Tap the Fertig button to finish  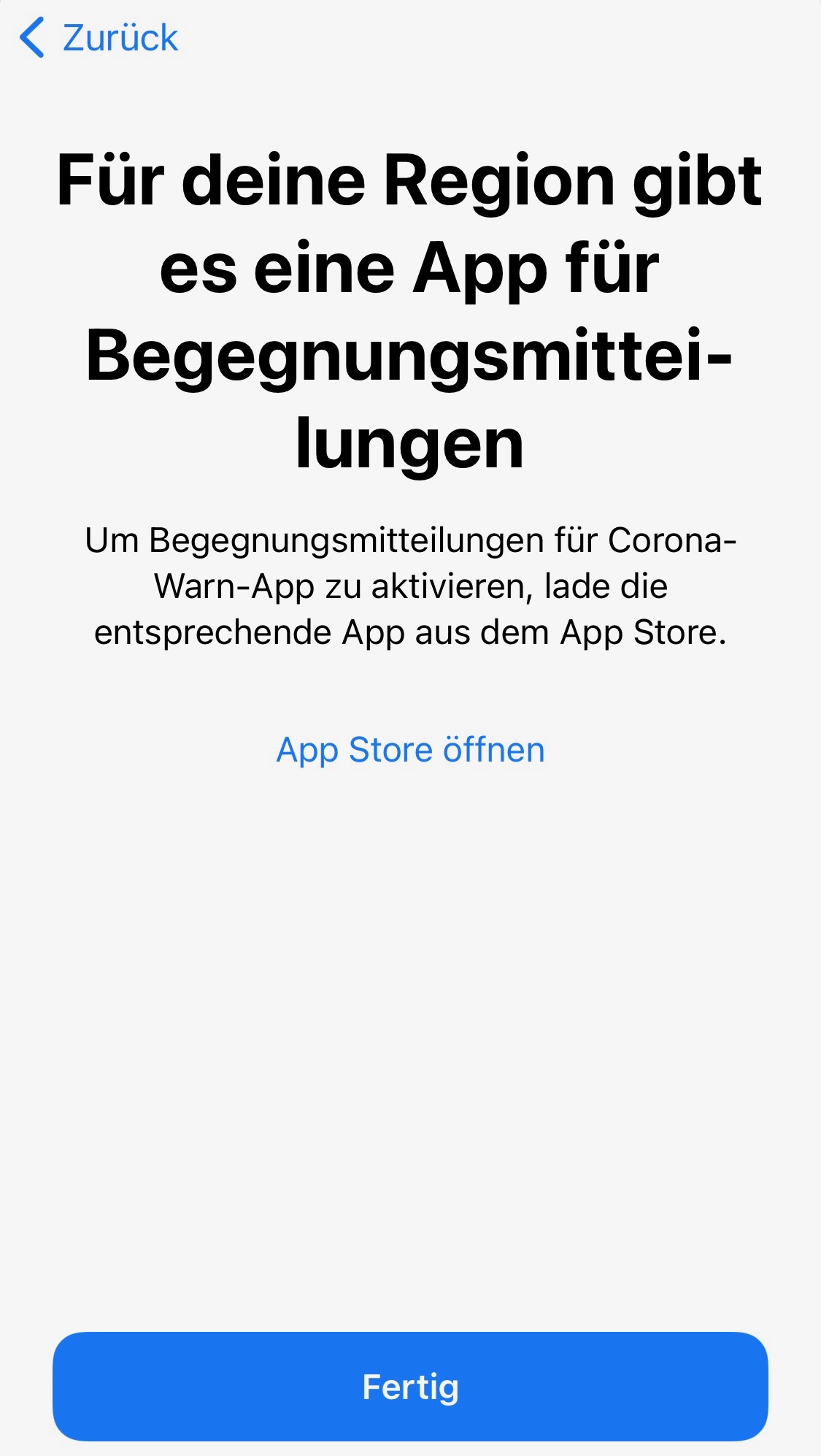point(410,1386)
